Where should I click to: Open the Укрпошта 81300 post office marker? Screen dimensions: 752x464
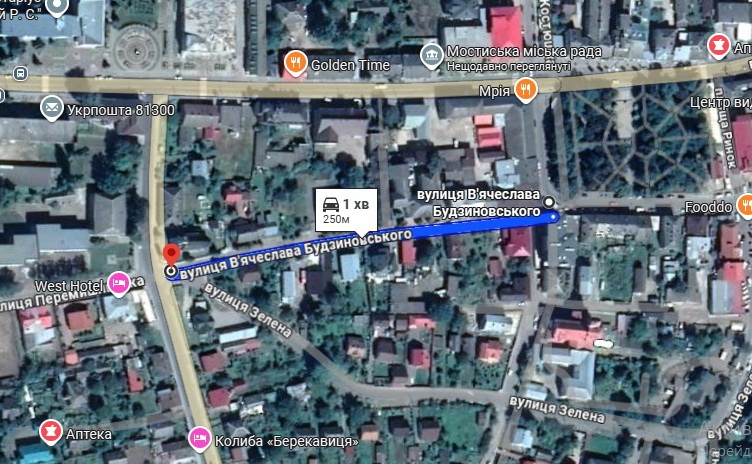pyautogui.click(x=51, y=107)
